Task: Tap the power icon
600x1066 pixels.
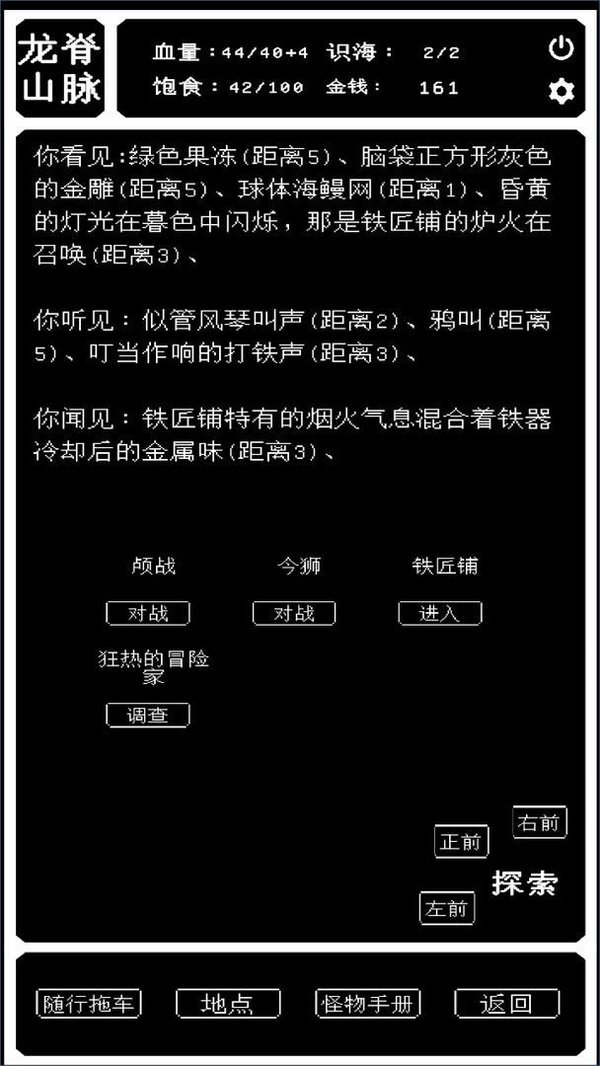Action: (562, 47)
